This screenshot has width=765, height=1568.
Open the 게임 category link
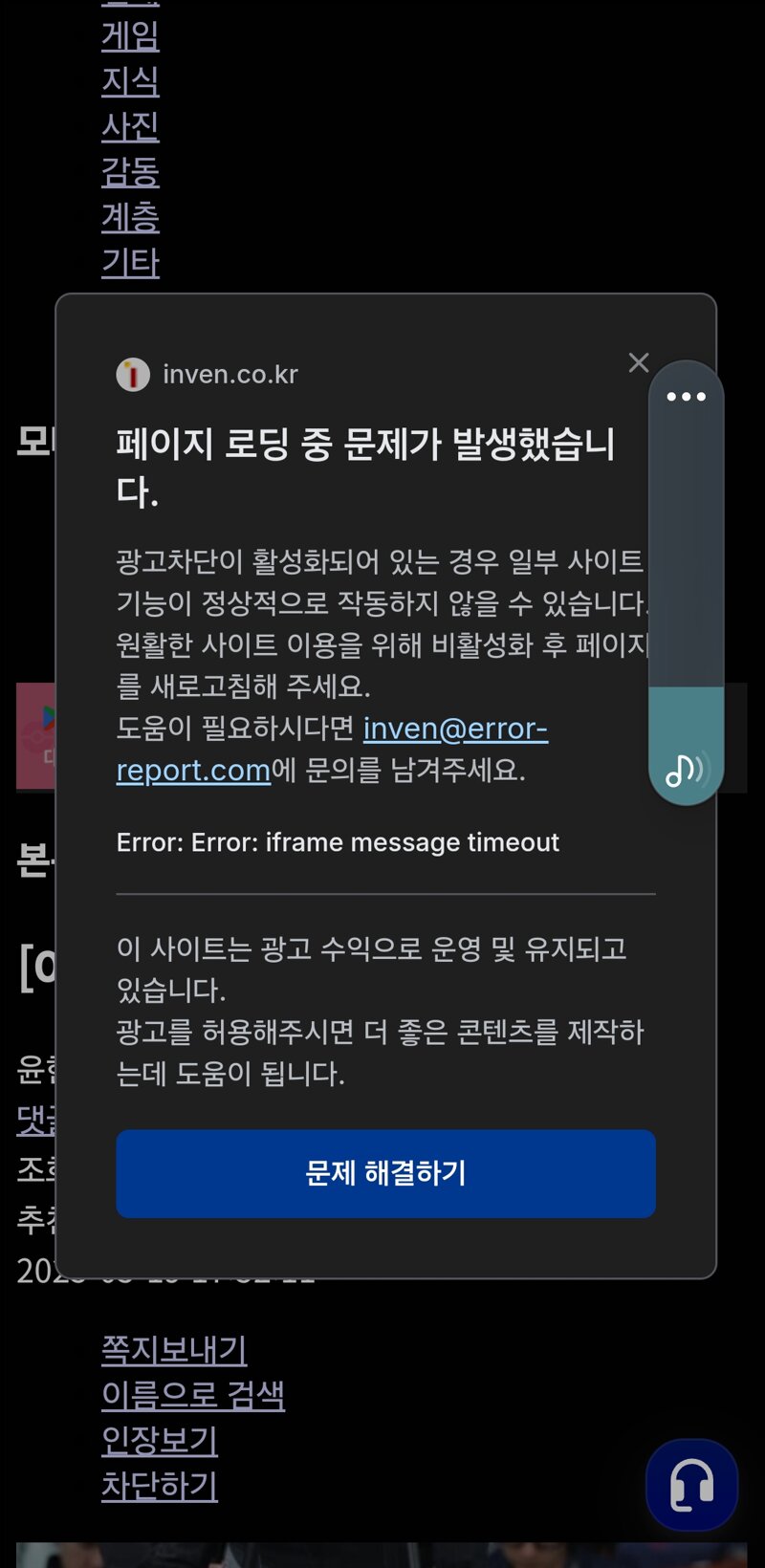point(130,35)
